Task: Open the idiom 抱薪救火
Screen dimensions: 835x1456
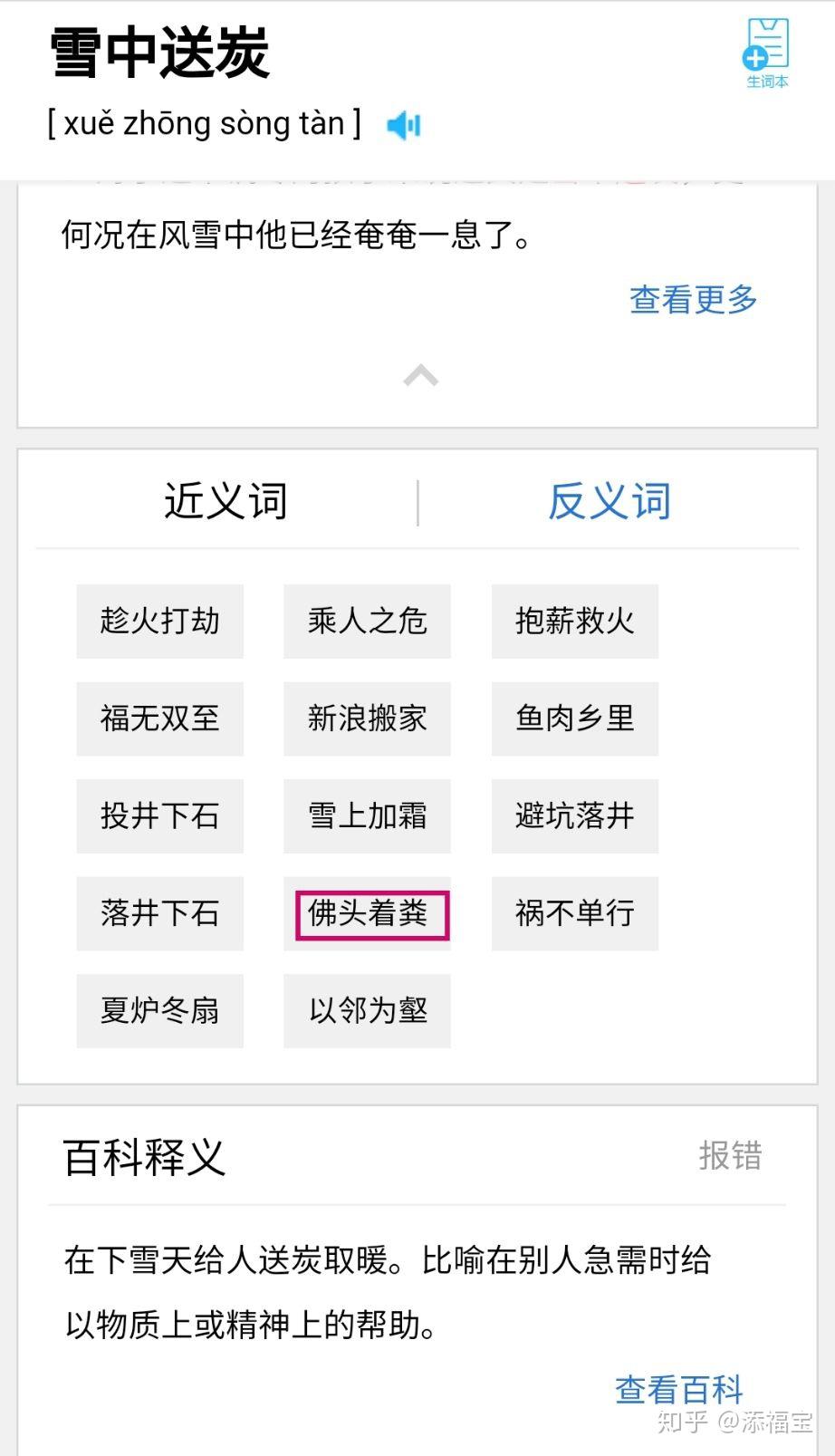Action: (574, 621)
